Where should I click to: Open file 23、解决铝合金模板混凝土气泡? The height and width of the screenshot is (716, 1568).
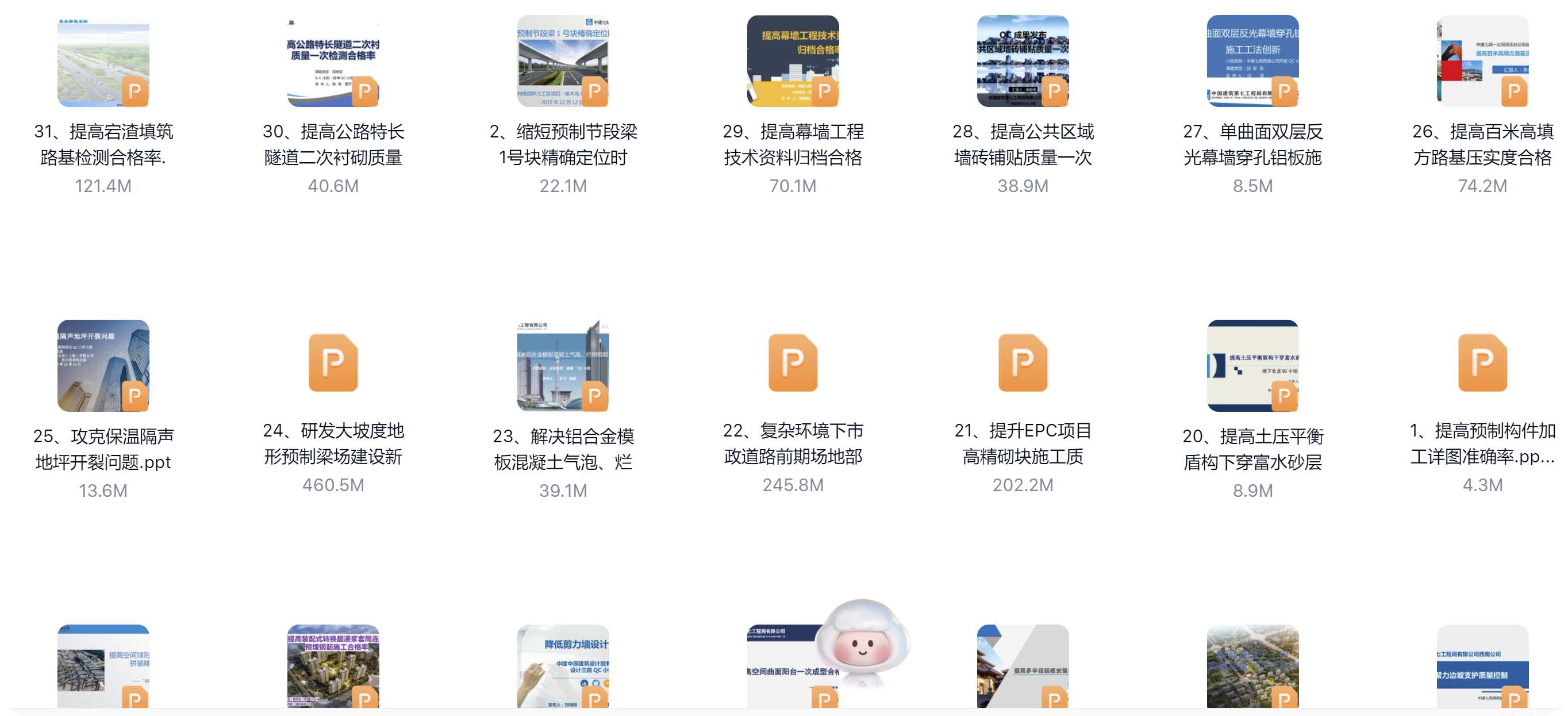tap(563, 365)
